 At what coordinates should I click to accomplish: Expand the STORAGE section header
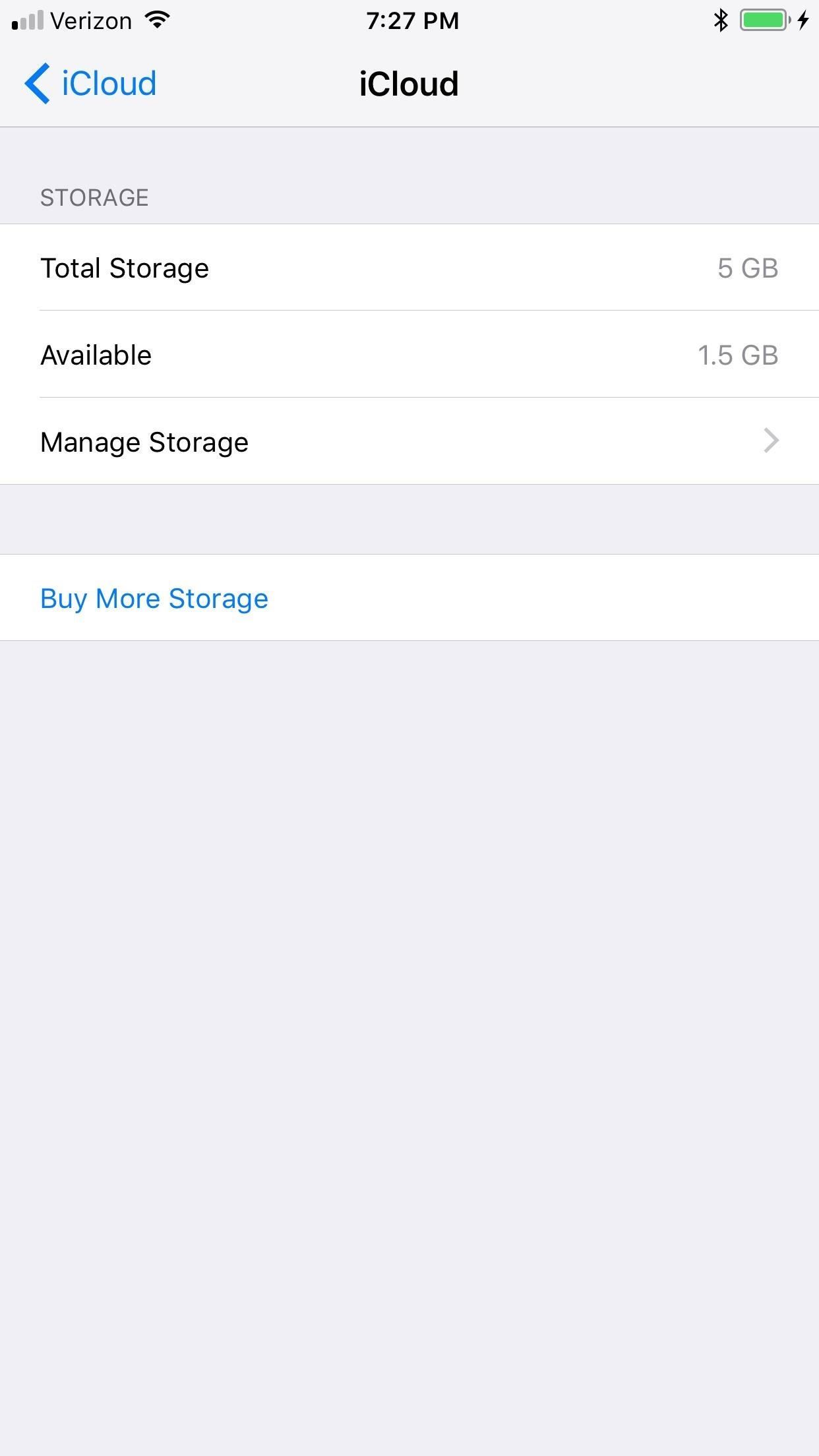point(94,196)
